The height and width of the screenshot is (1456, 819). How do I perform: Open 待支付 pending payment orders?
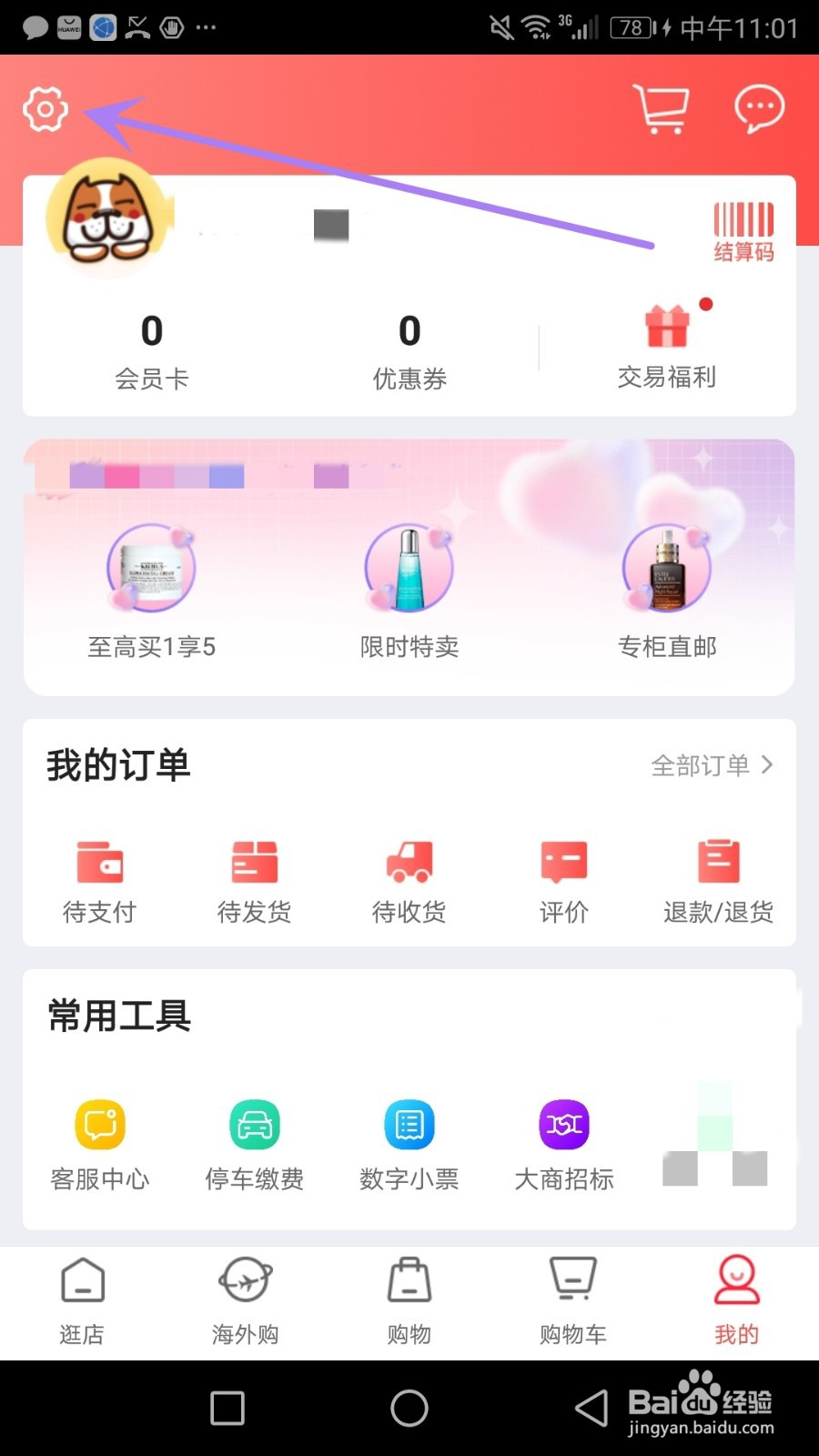point(99,876)
